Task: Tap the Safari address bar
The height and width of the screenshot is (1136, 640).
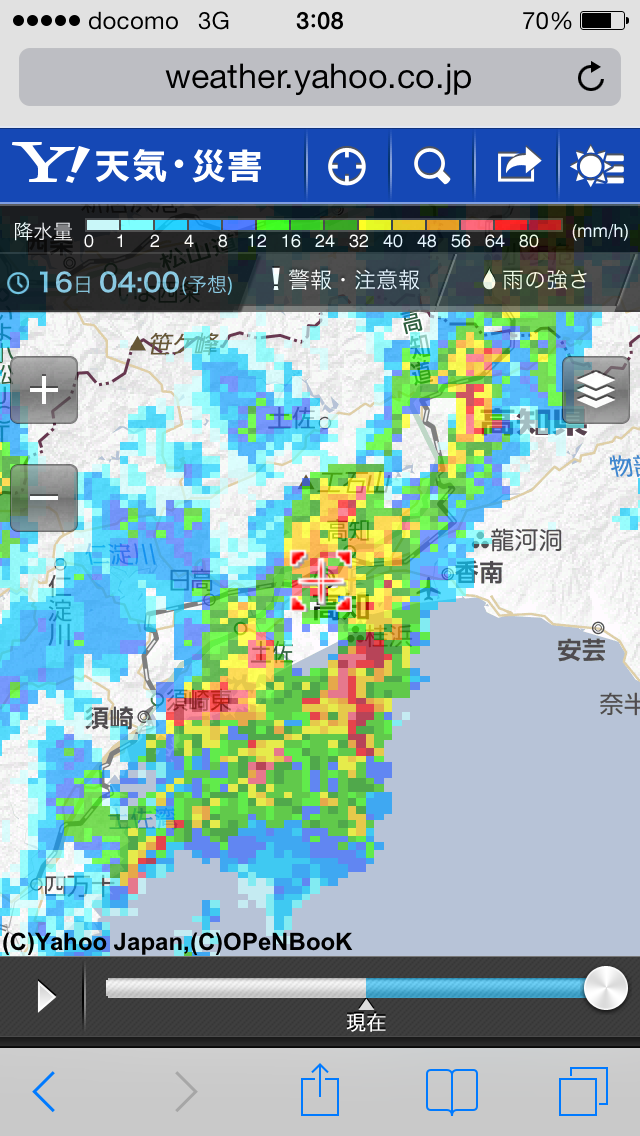Action: [320, 78]
